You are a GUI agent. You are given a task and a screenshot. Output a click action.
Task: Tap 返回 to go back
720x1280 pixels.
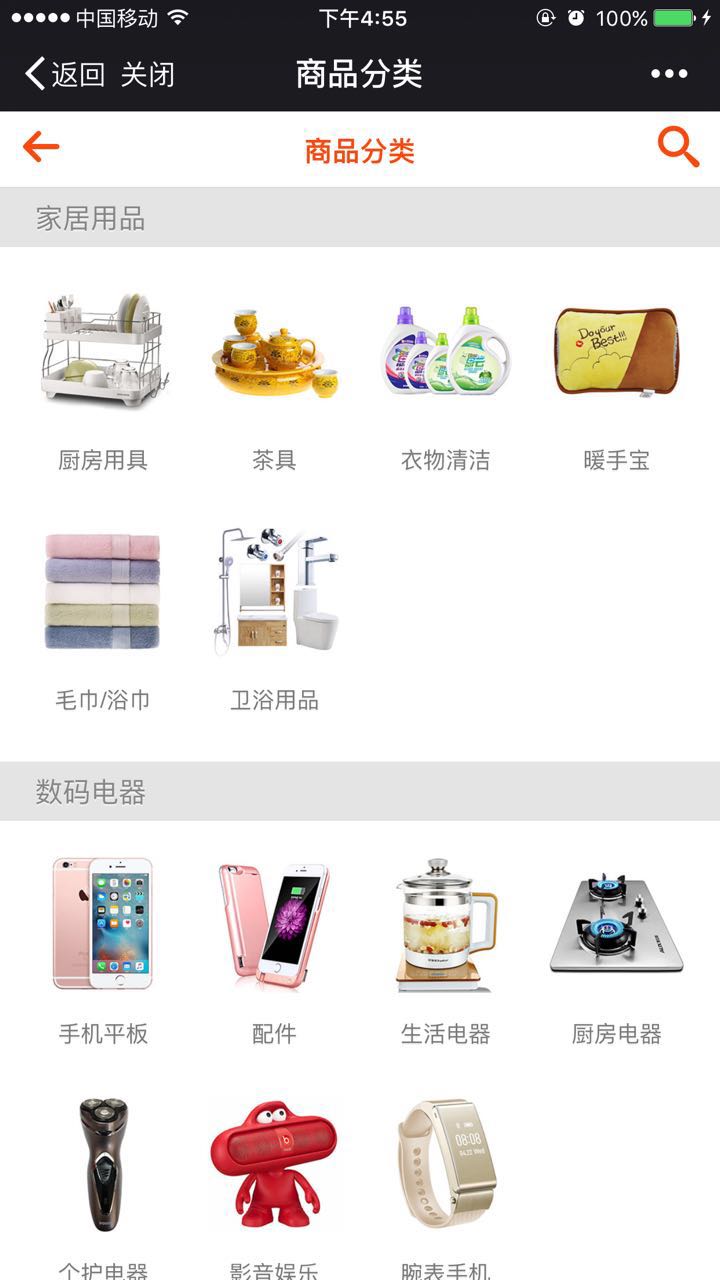point(66,74)
